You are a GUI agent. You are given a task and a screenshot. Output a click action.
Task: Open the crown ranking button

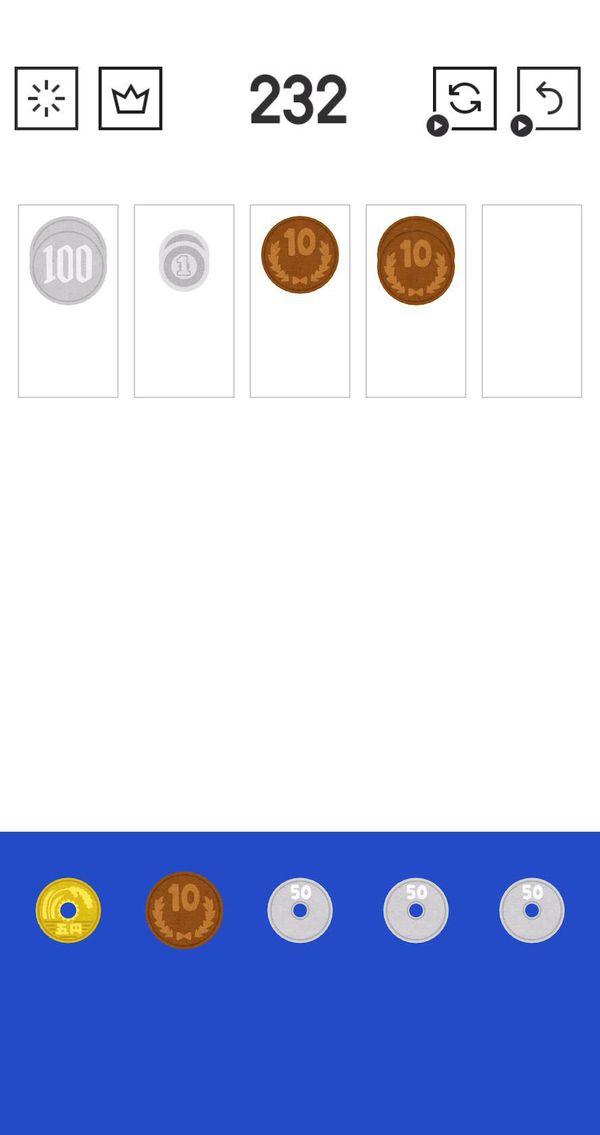(x=130, y=98)
